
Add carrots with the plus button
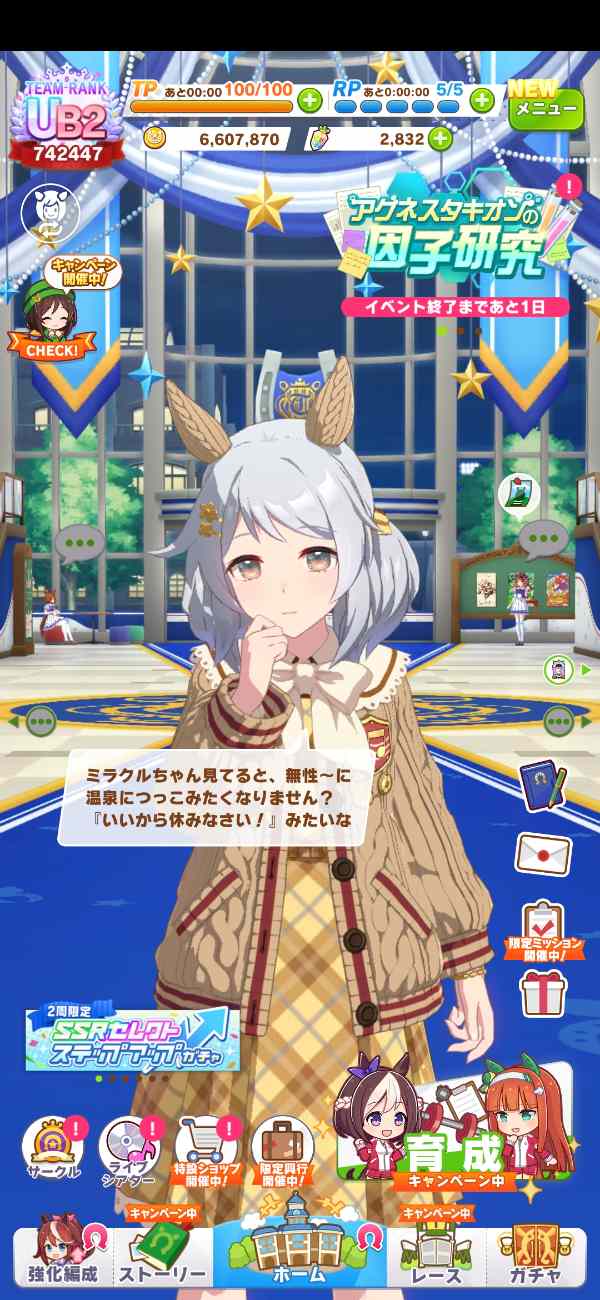440,139
